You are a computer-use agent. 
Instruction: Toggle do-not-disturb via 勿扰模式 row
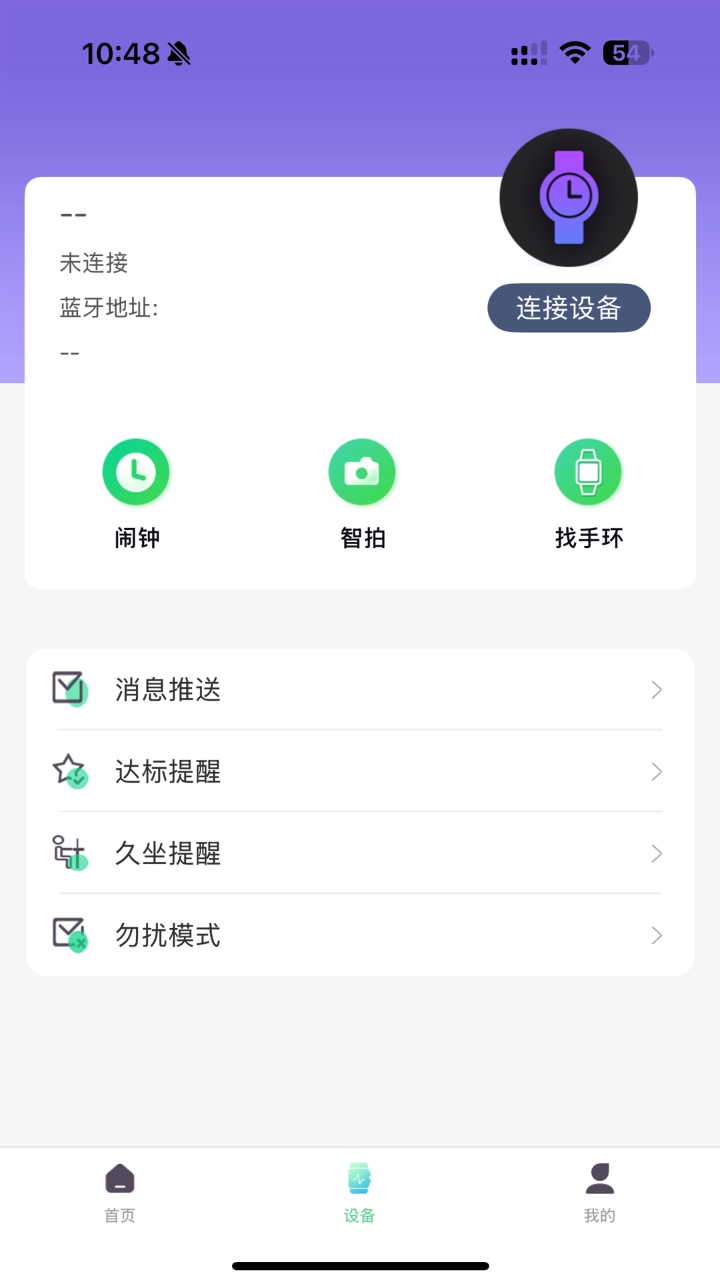click(x=360, y=935)
